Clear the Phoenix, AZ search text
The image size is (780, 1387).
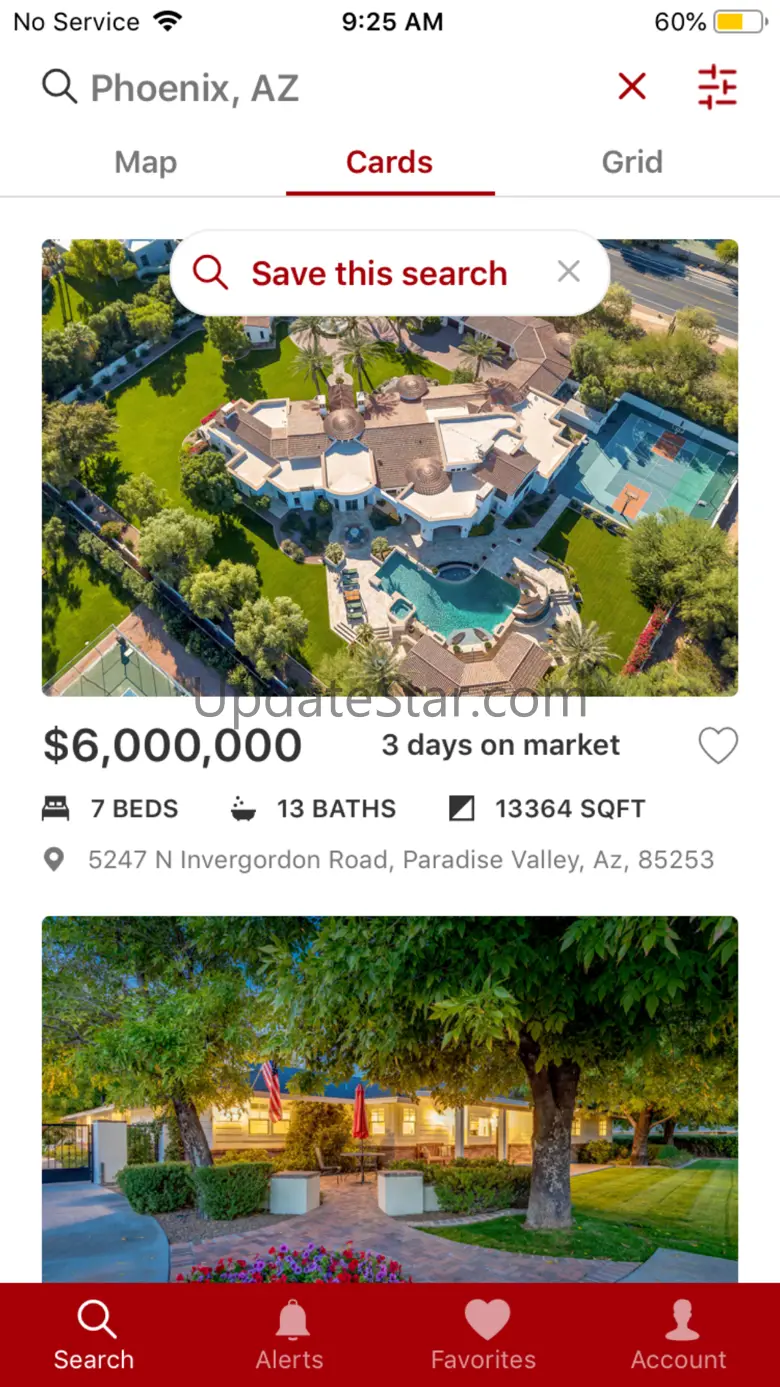click(x=632, y=87)
